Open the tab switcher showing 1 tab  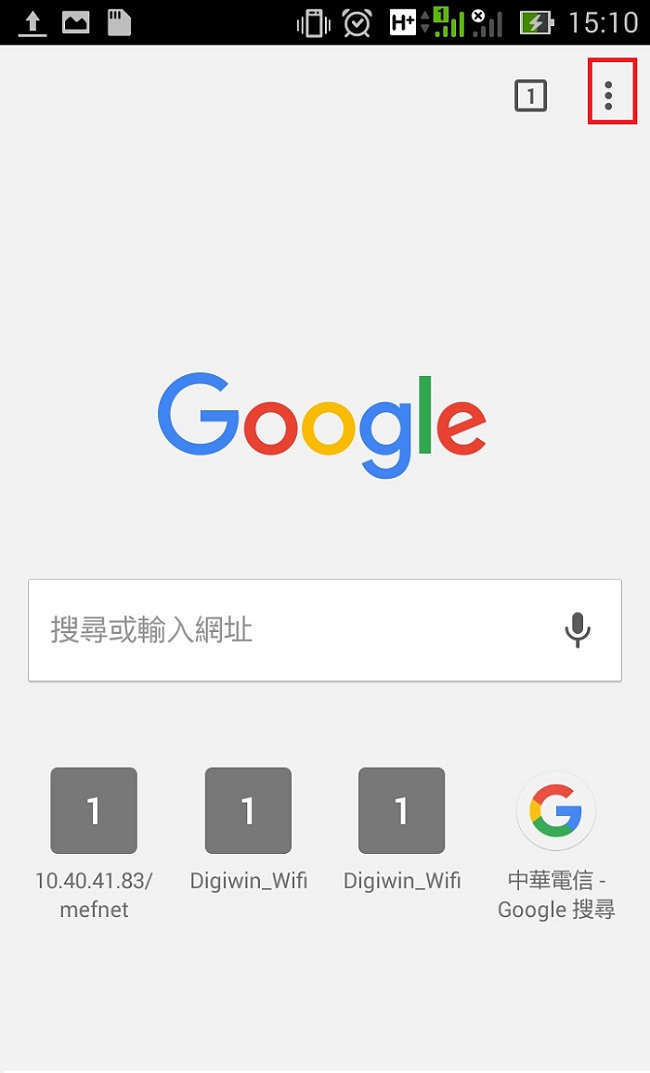(531, 96)
